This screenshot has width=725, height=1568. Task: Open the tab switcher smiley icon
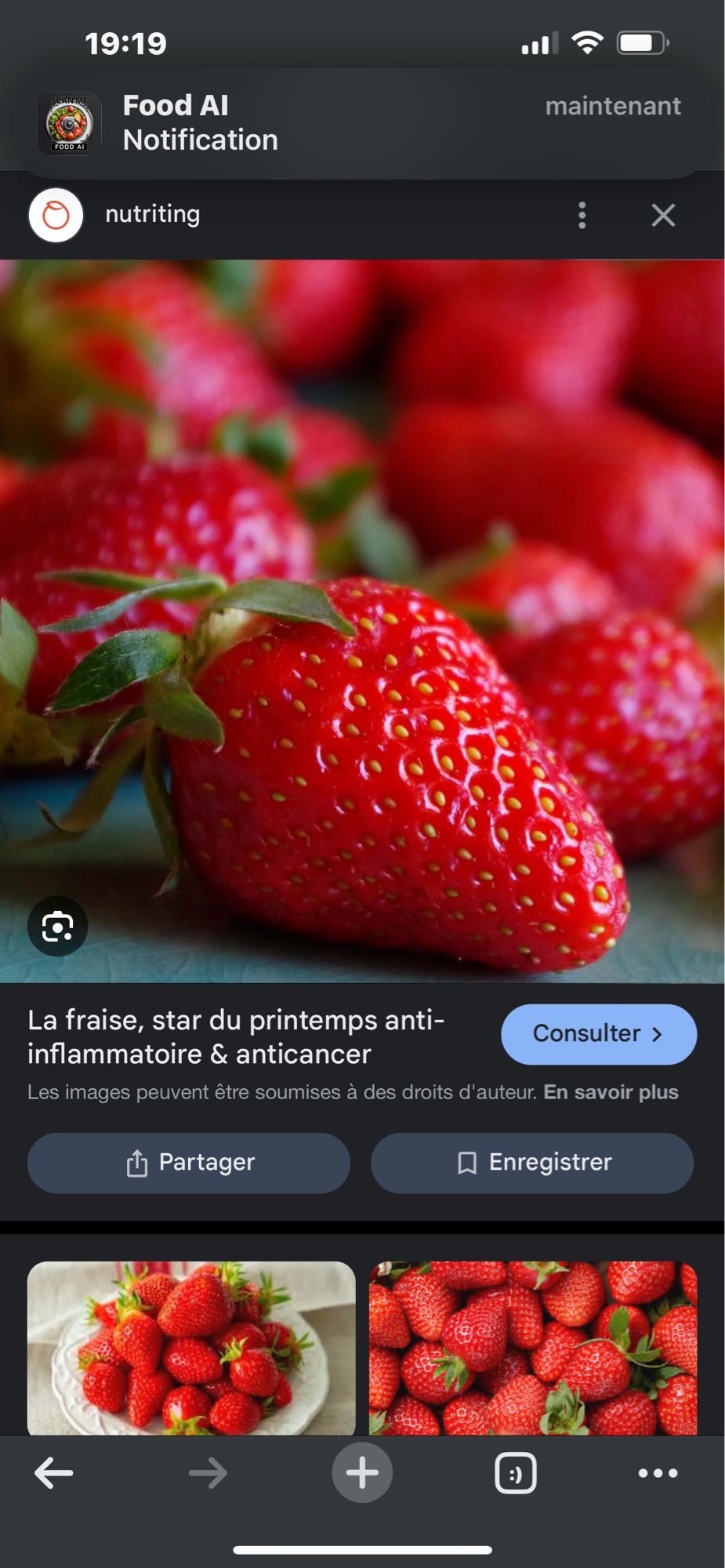[515, 1472]
